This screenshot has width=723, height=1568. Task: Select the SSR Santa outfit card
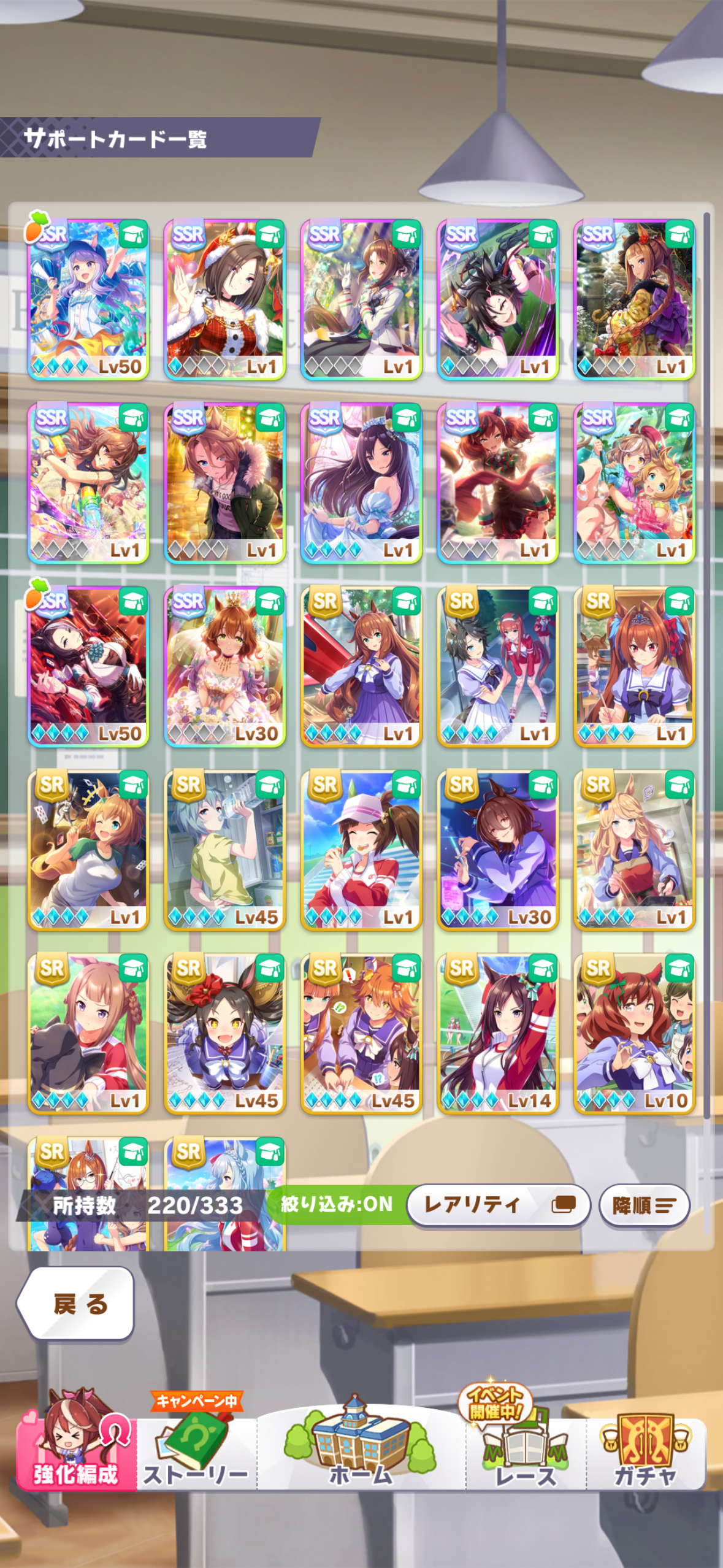225,299
